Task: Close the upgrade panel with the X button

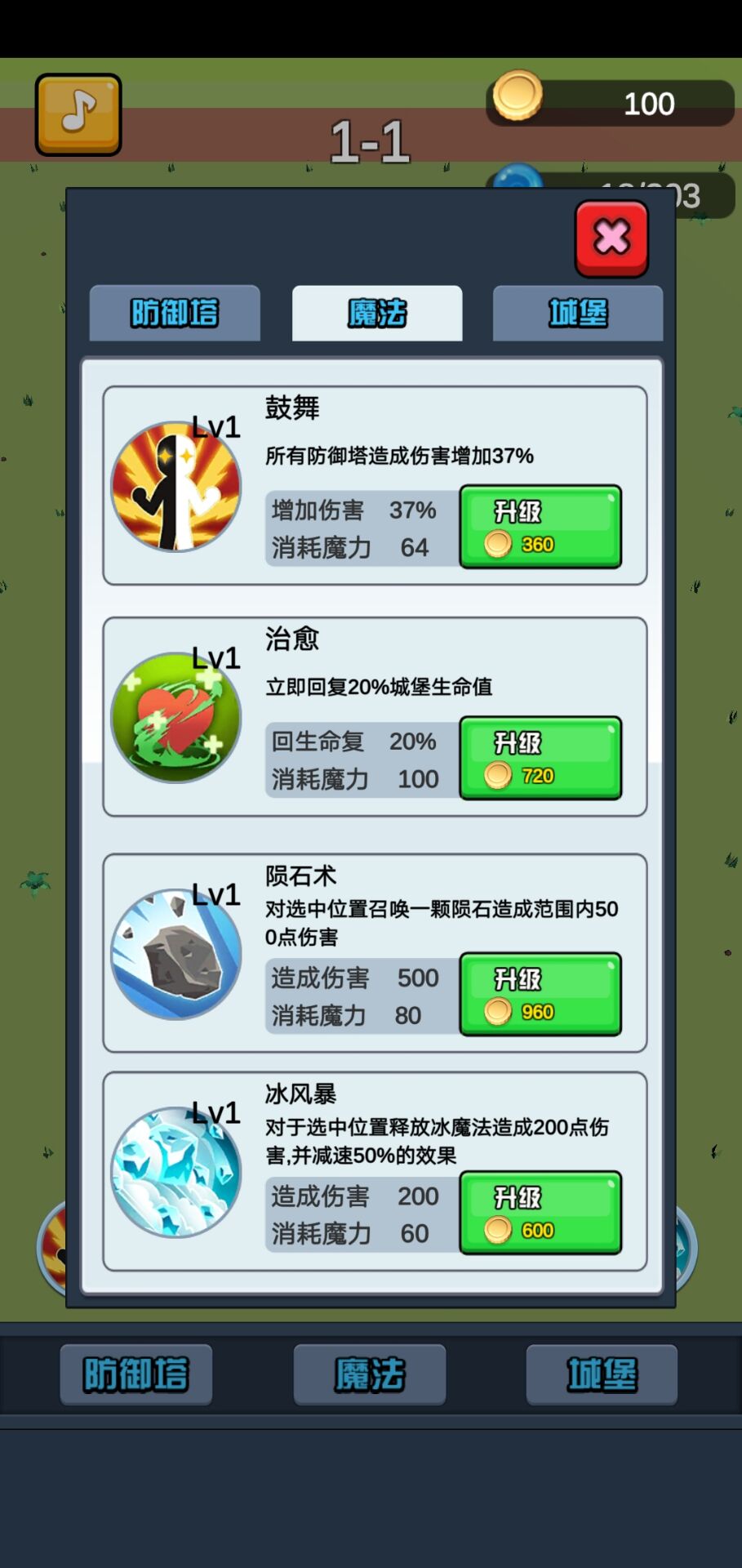Action: 611,238
